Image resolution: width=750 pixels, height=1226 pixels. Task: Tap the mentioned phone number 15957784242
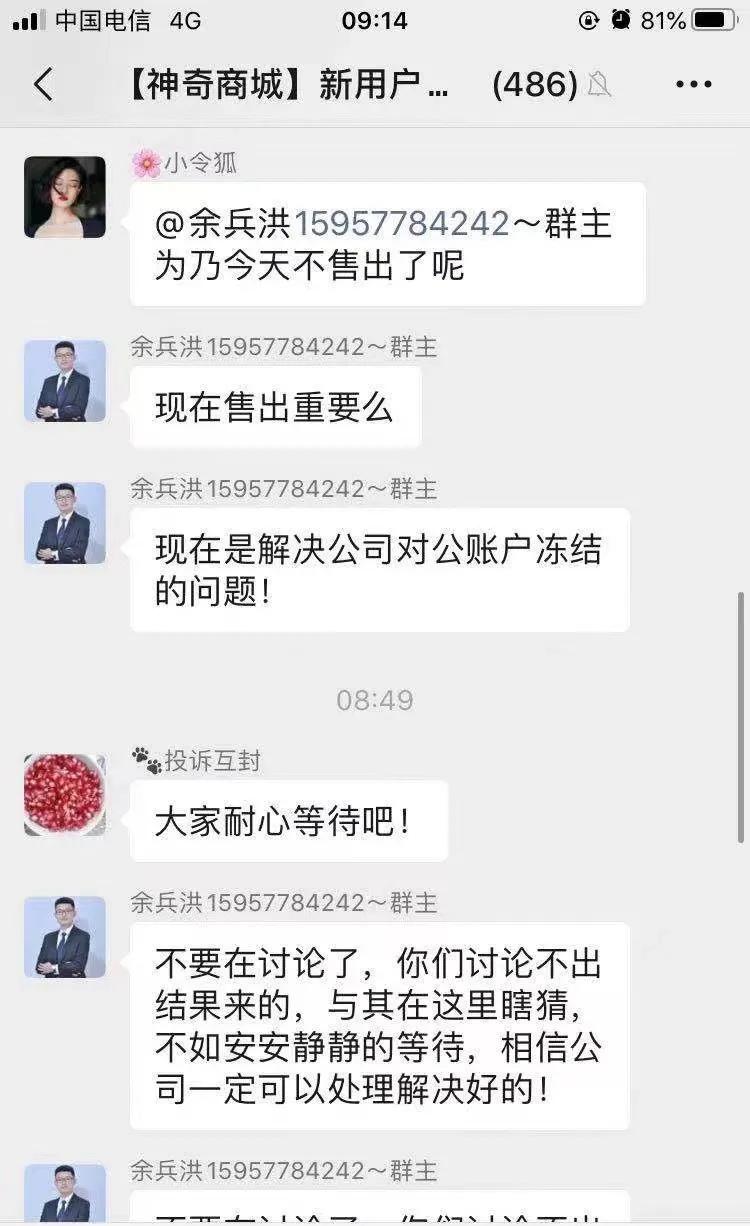click(x=402, y=224)
